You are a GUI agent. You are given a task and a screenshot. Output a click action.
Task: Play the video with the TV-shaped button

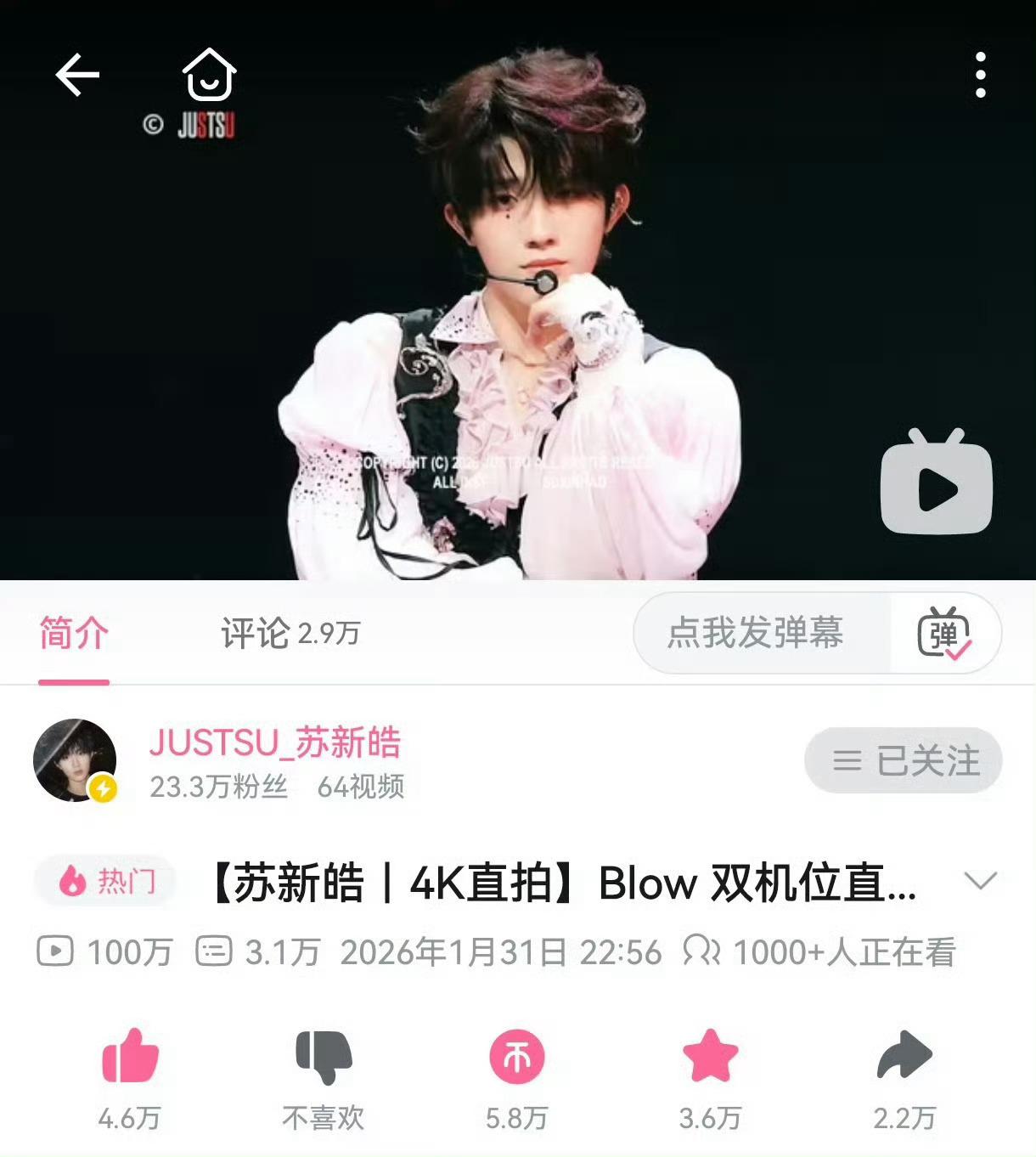pos(937,482)
